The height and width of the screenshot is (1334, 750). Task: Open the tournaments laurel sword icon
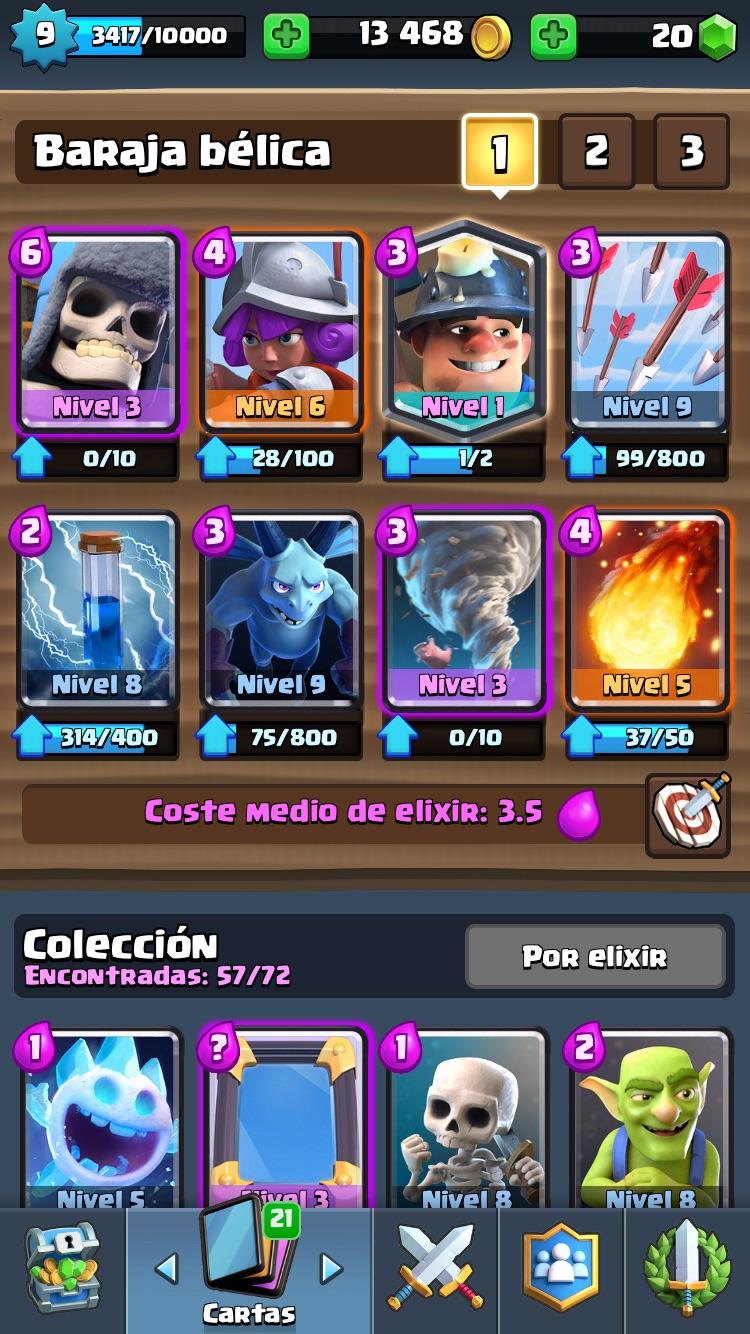click(687, 1268)
